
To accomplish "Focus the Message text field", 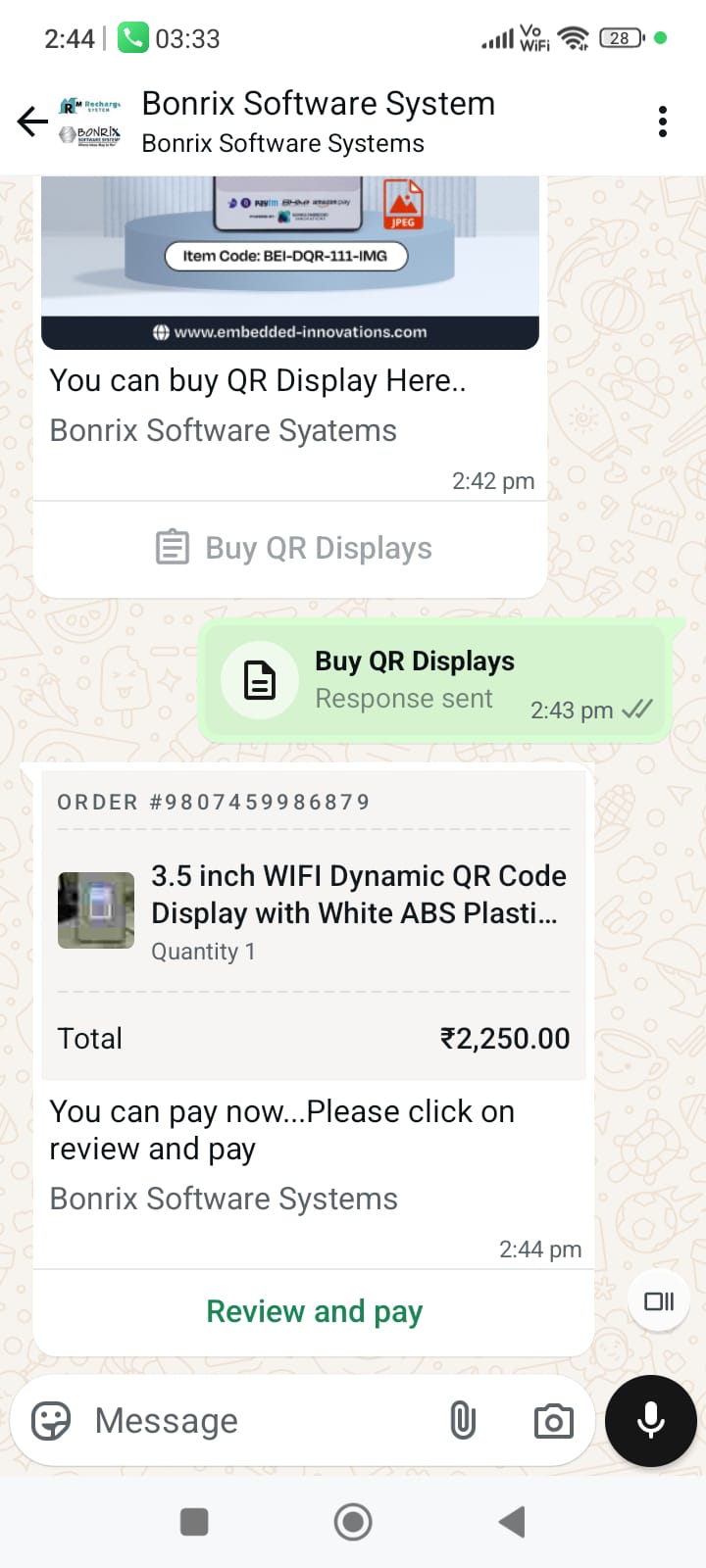I will 255,1421.
